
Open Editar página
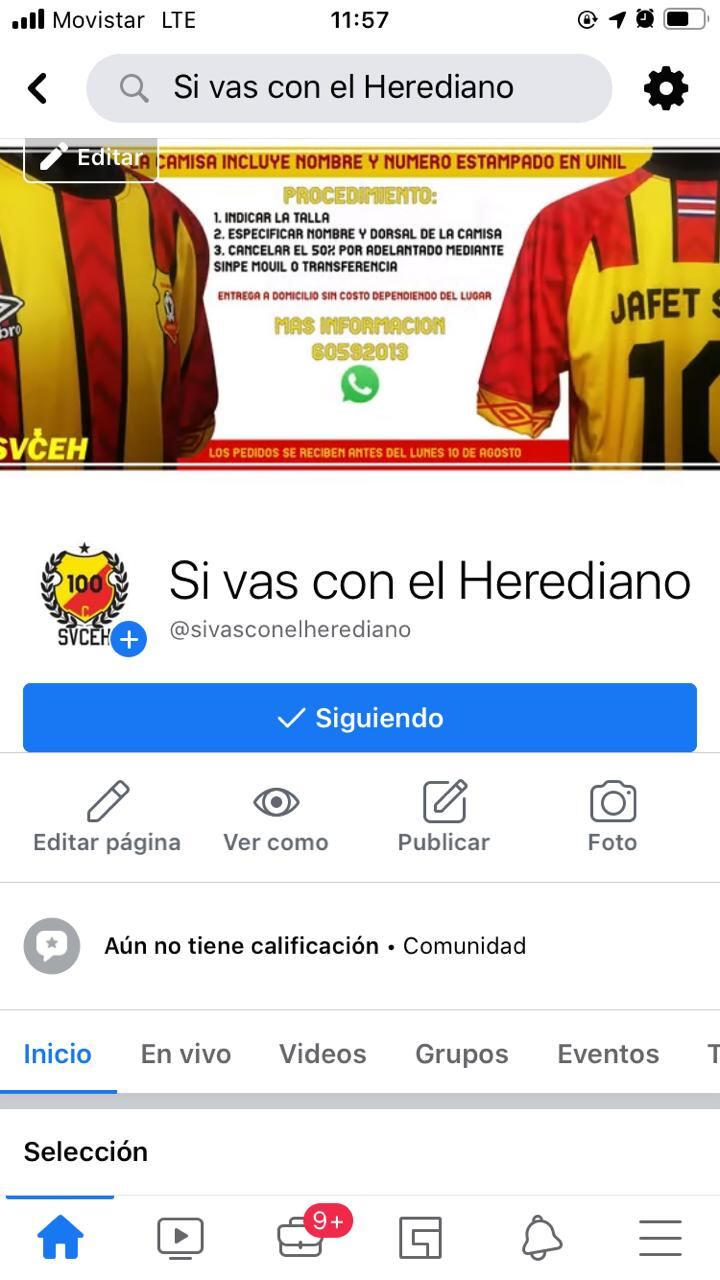point(107,817)
